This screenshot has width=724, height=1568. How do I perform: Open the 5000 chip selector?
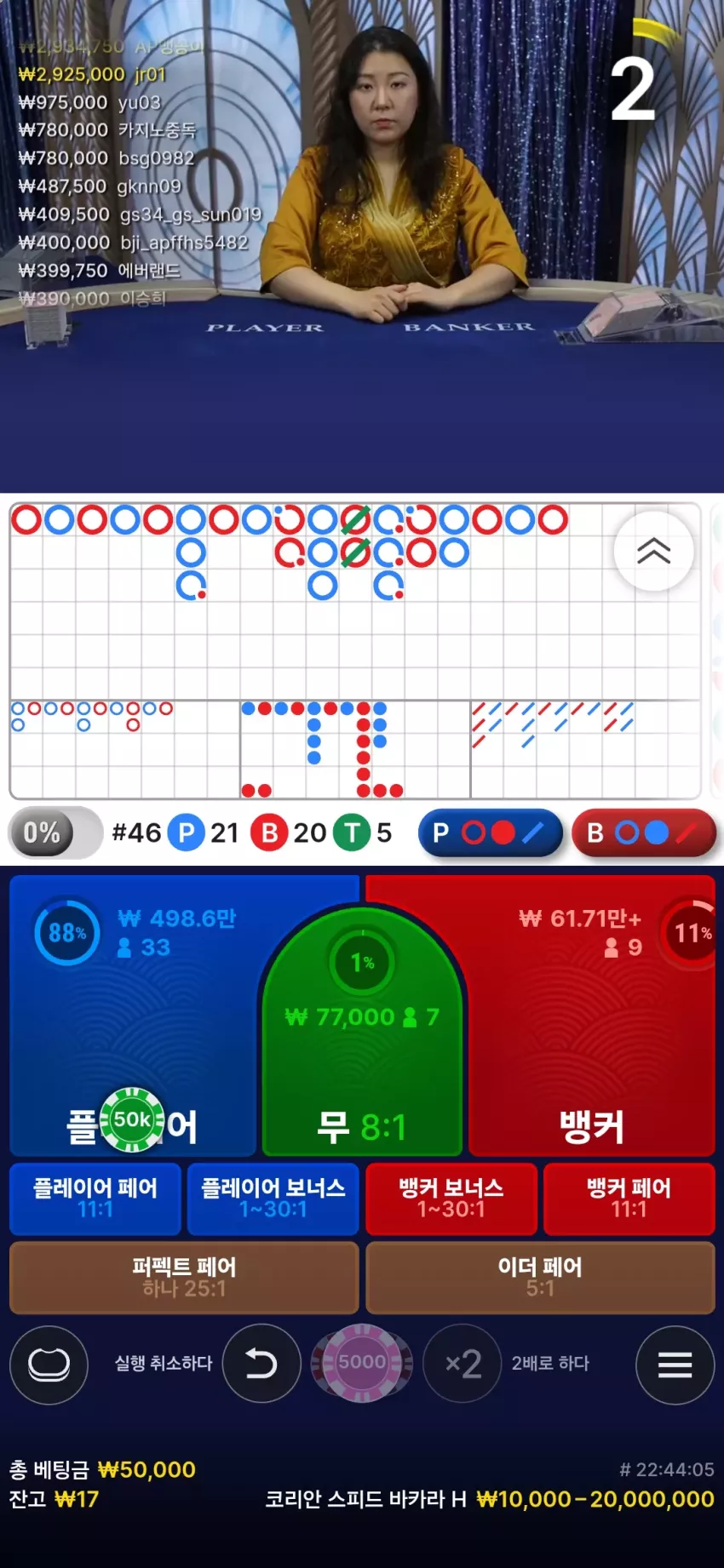tap(362, 1363)
